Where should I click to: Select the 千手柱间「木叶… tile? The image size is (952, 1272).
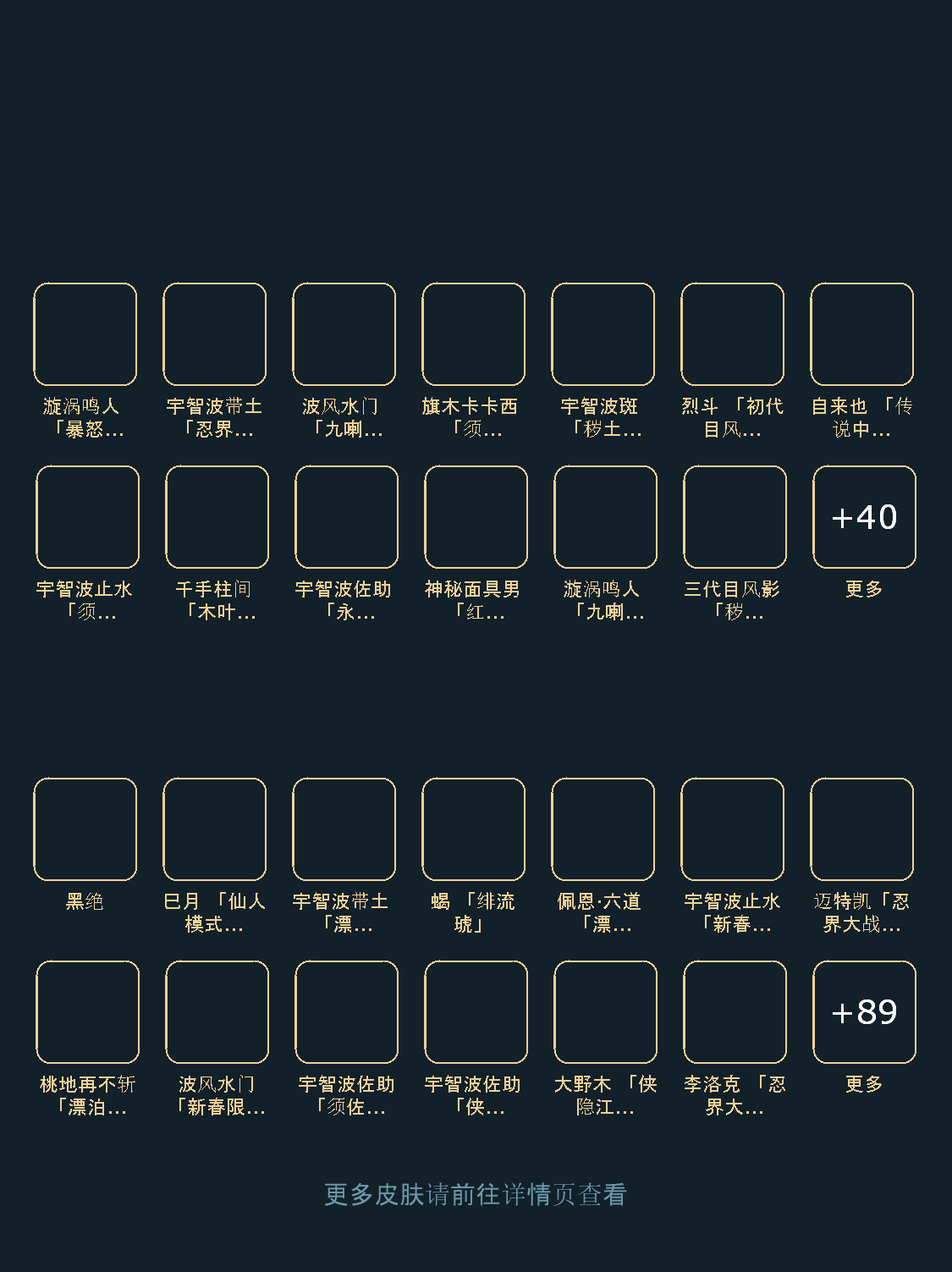tap(217, 517)
